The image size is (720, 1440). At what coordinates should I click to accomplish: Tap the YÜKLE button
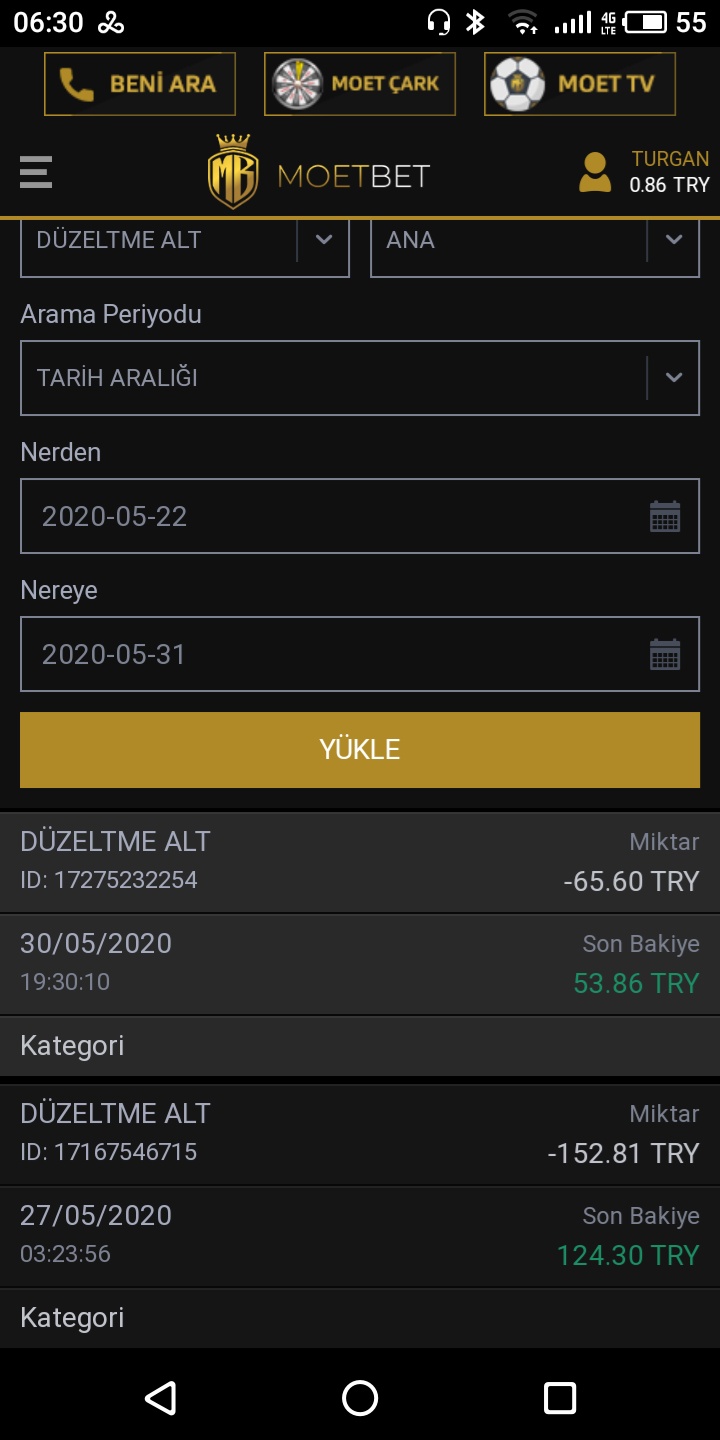coord(360,750)
